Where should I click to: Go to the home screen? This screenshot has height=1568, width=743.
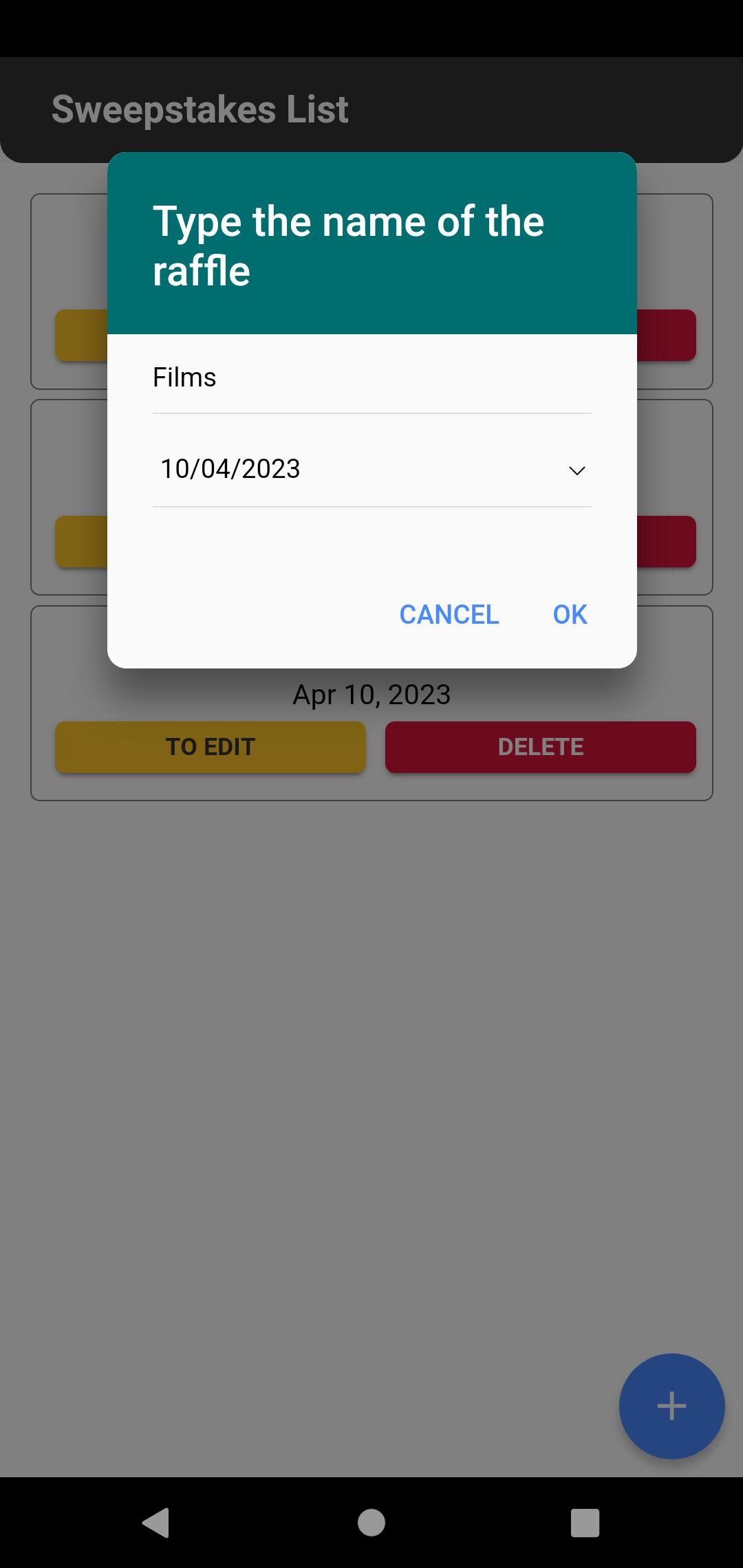(x=371, y=1523)
